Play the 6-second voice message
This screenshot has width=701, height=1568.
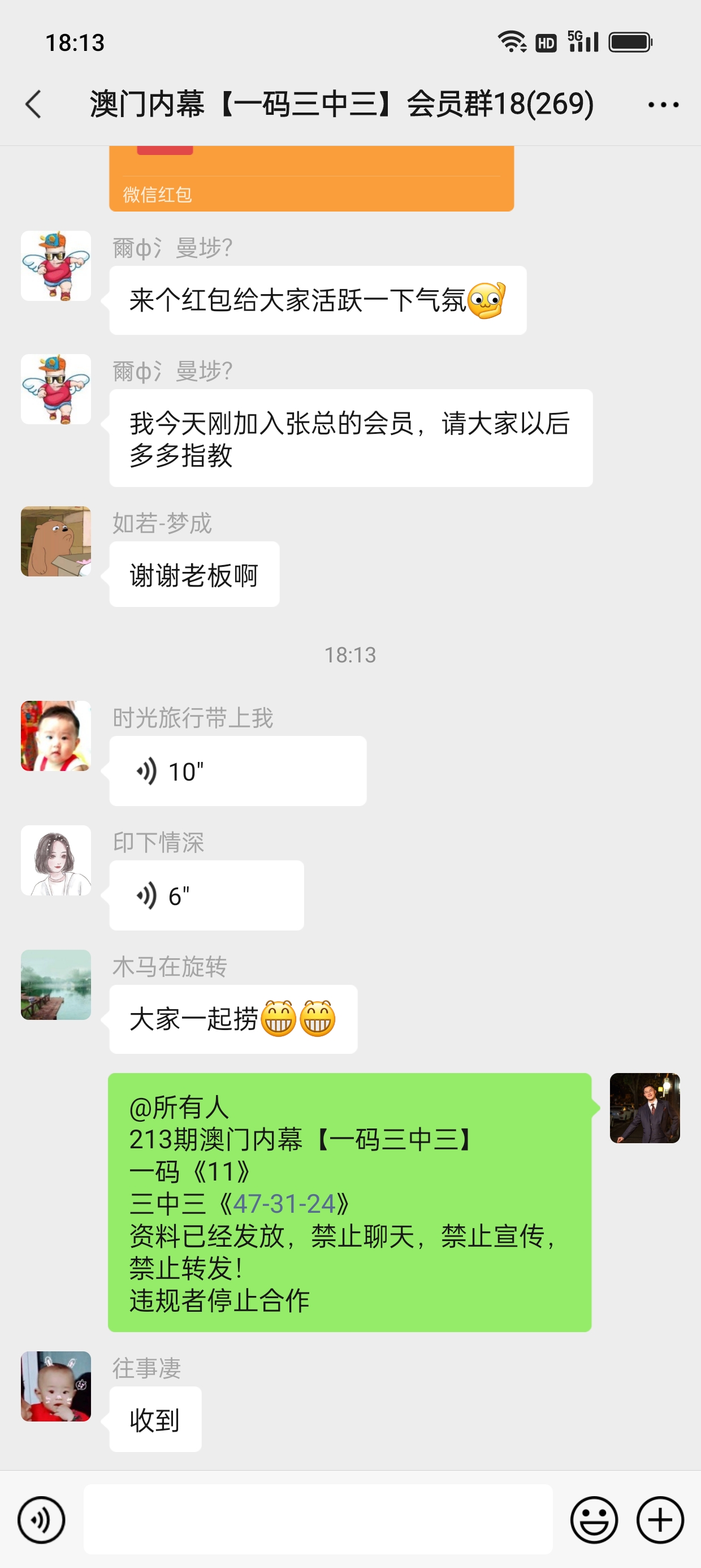[x=206, y=895]
